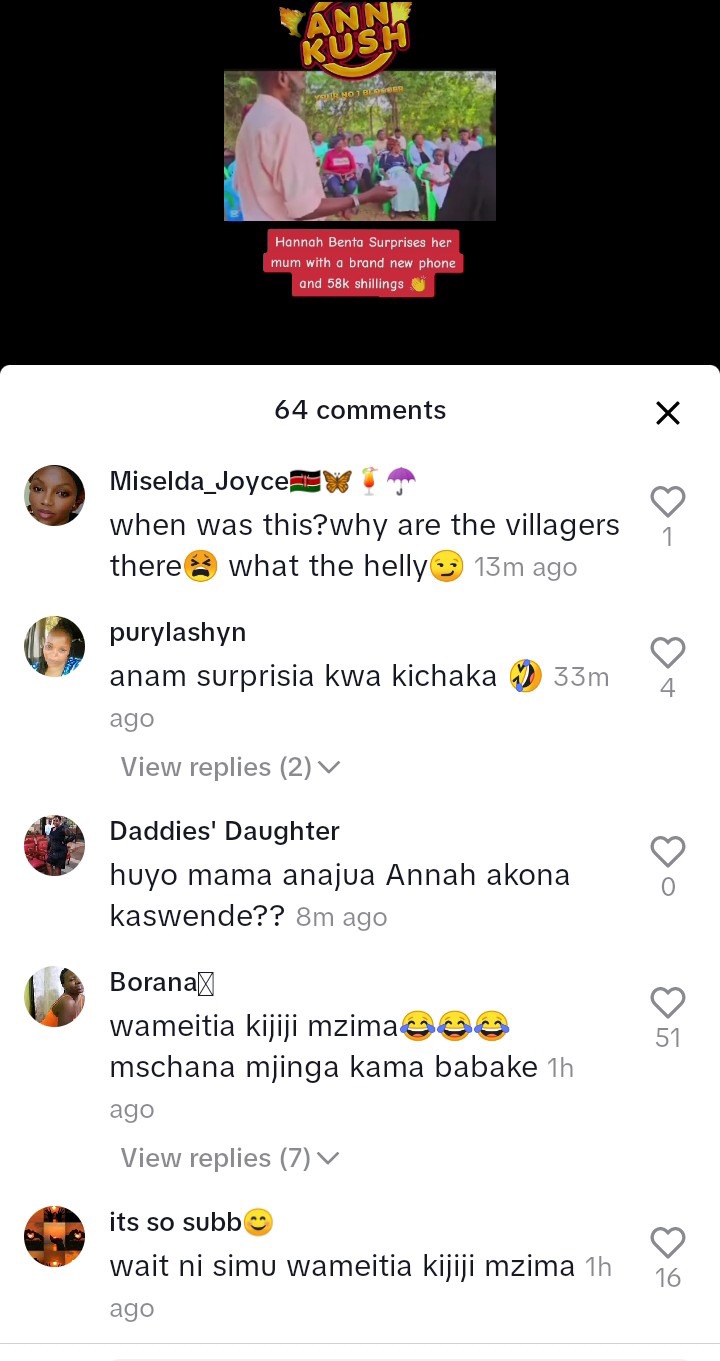The width and height of the screenshot is (720, 1361).
Task: Tap the video above the comments
Action: [360, 146]
